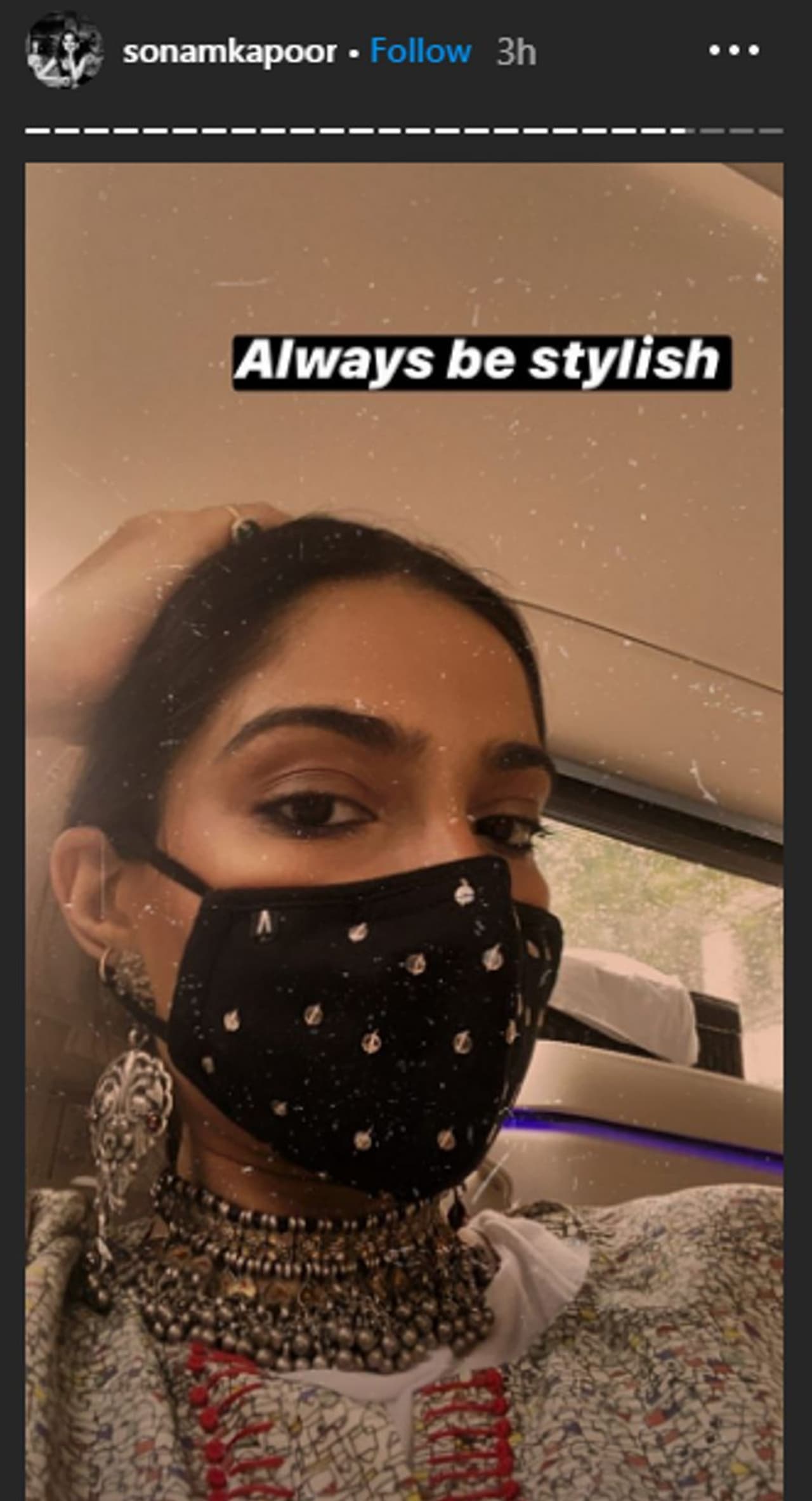Open the three-dot overflow menu

click(x=734, y=50)
